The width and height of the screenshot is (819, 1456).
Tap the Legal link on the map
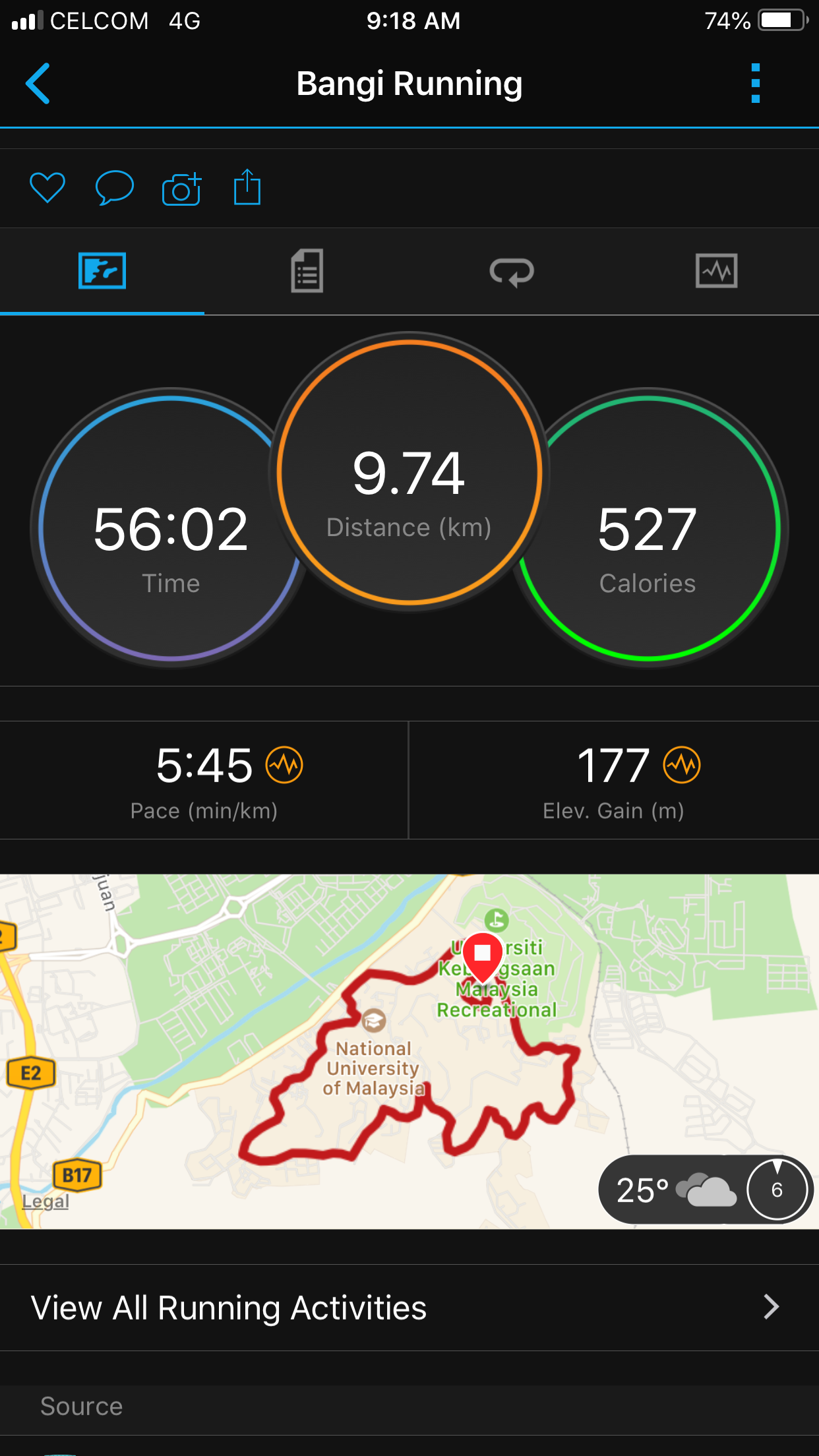tap(45, 1201)
